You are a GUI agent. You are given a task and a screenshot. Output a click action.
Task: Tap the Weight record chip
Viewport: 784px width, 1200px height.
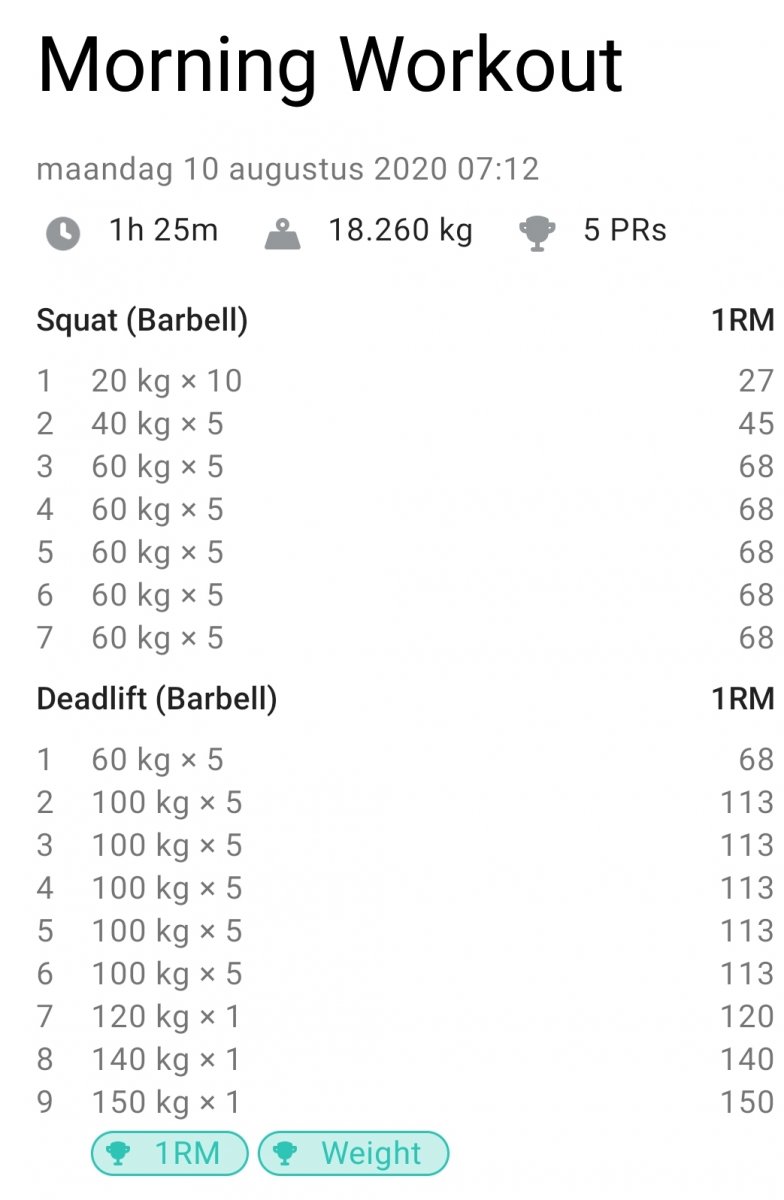tap(353, 1153)
